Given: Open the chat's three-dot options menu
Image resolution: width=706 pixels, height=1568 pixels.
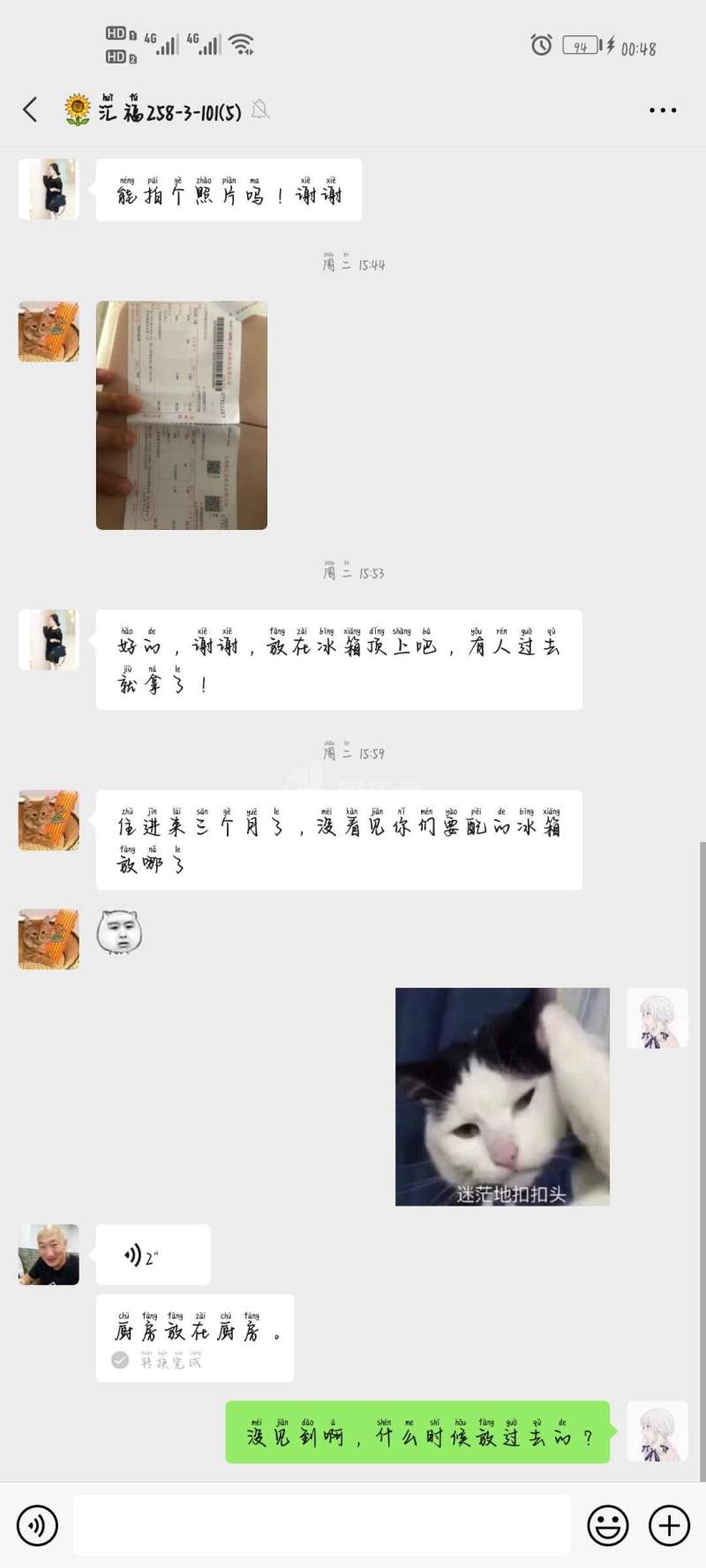Looking at the screenshot, I should click(x=662, y=110).
